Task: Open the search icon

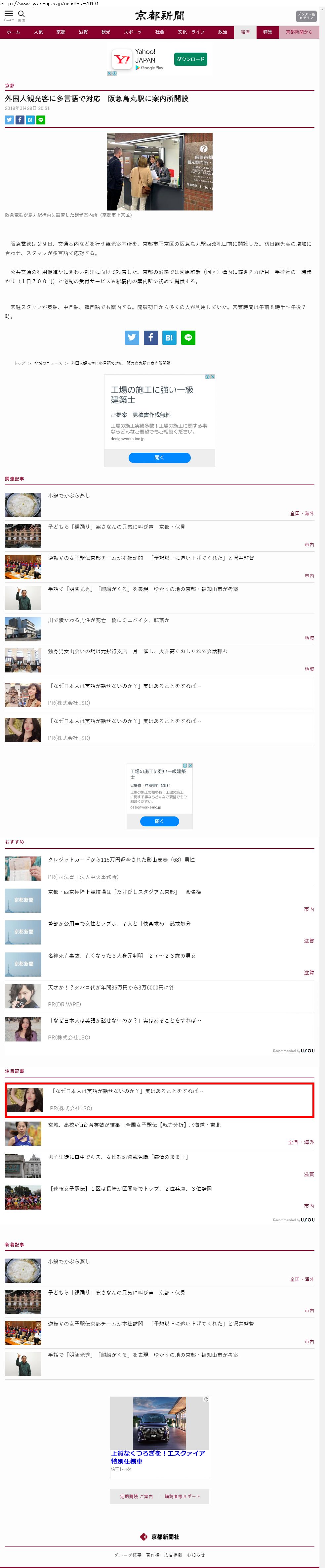Action: [21, 15]
